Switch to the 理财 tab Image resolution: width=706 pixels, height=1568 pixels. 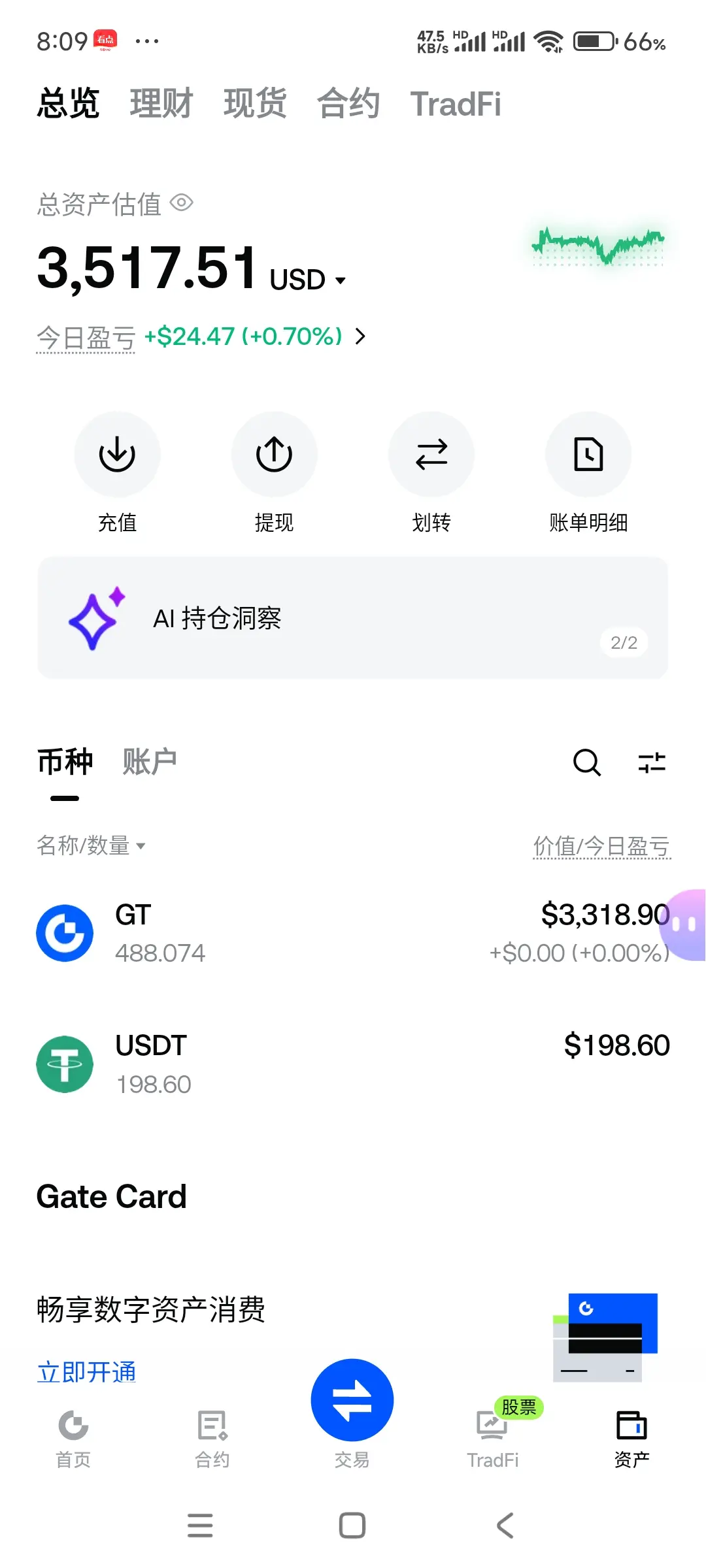coord(161,104)
